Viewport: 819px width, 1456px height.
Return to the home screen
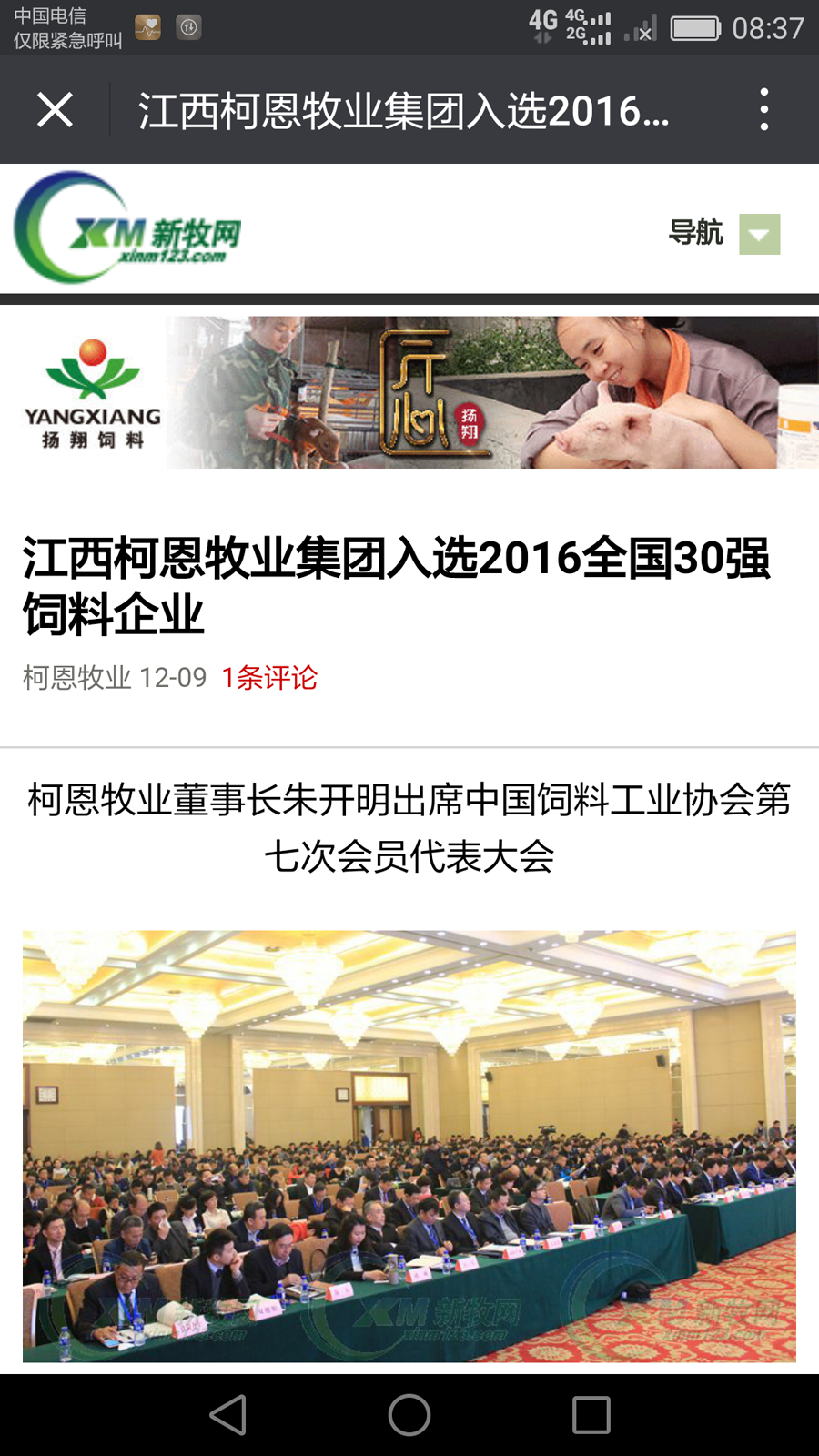point(409,1415)
